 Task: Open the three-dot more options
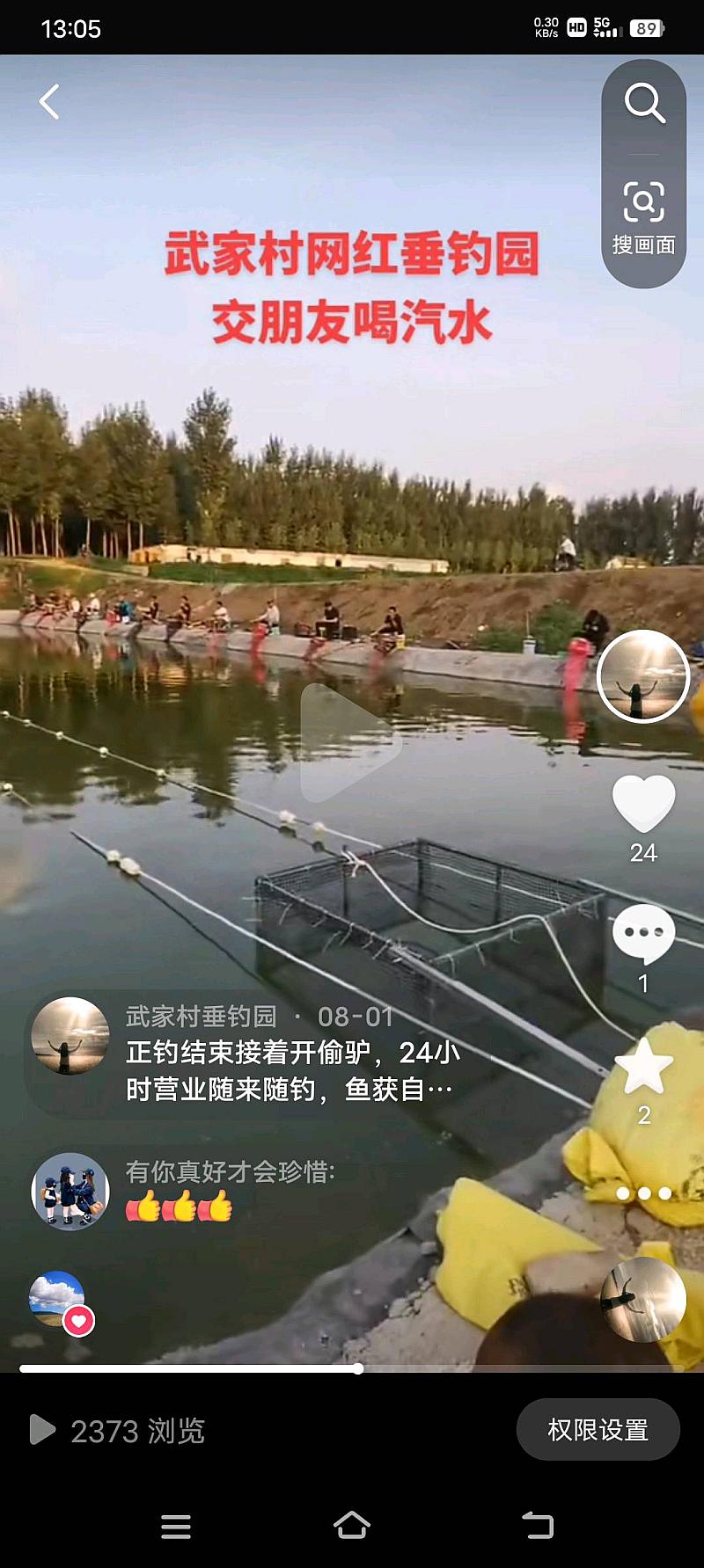[644, 1193]
